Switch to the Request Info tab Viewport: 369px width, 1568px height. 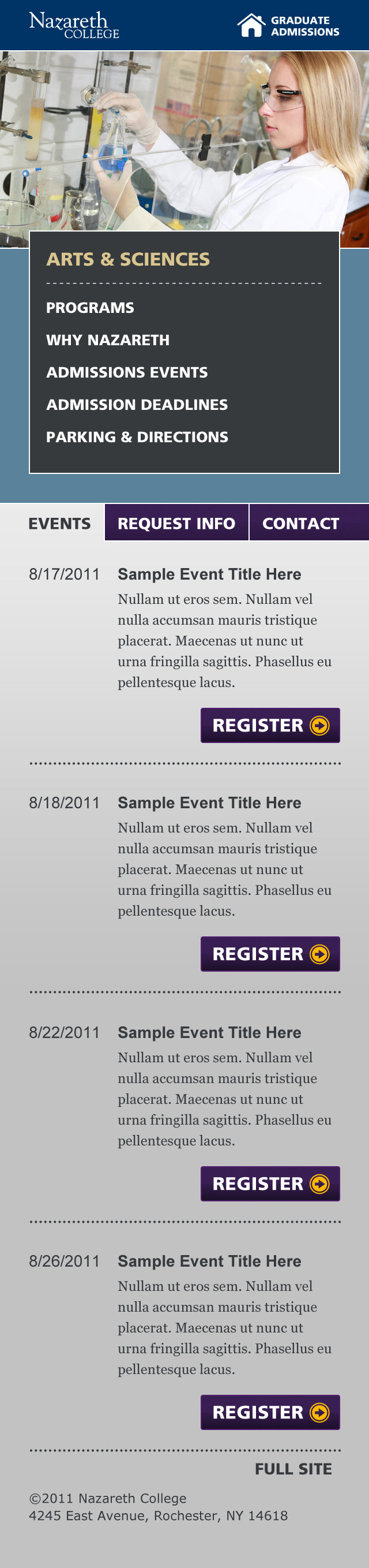[x=176, y=524]
